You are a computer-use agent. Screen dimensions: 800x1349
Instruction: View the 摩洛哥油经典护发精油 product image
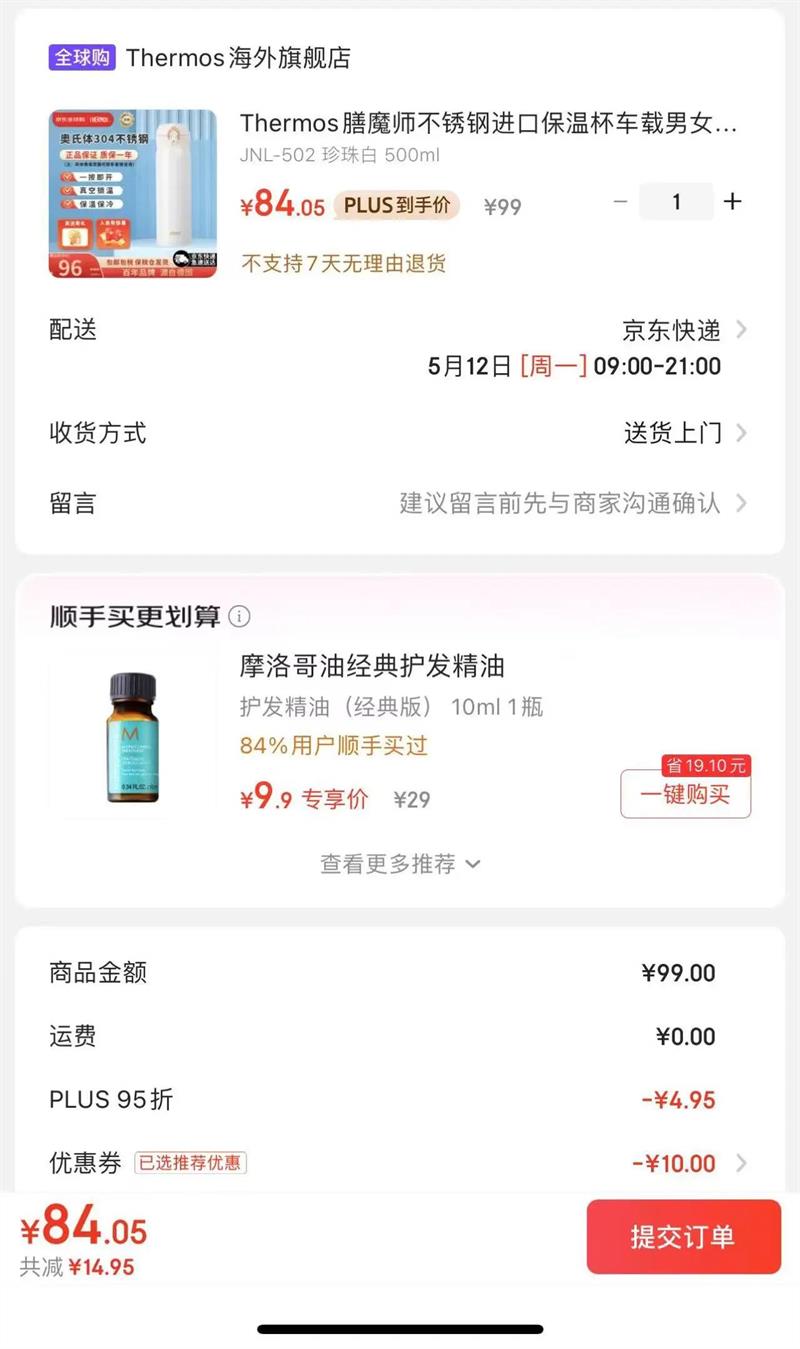click(133, 736)
